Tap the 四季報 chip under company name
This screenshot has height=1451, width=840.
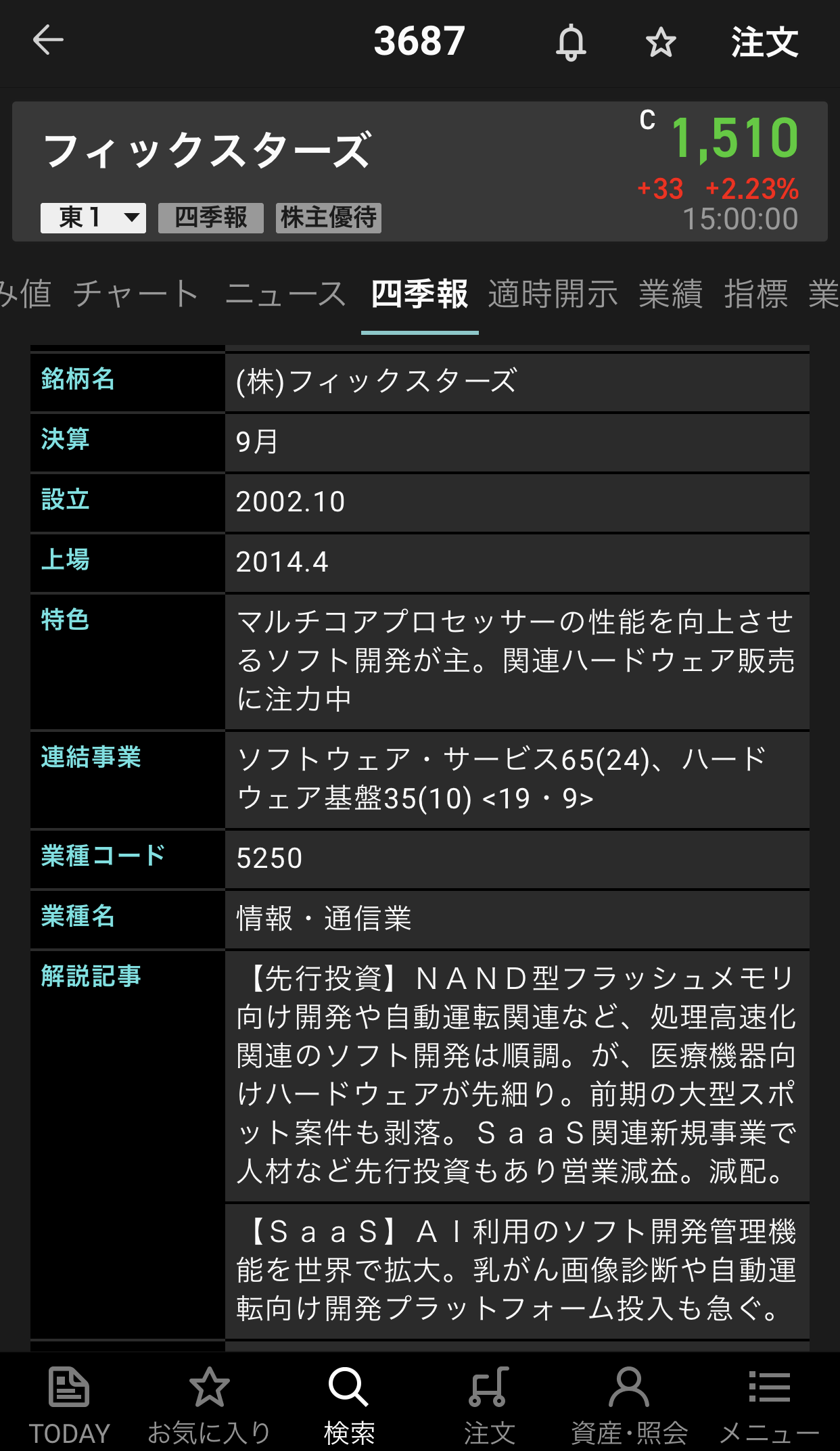click(x=210, y=218)
